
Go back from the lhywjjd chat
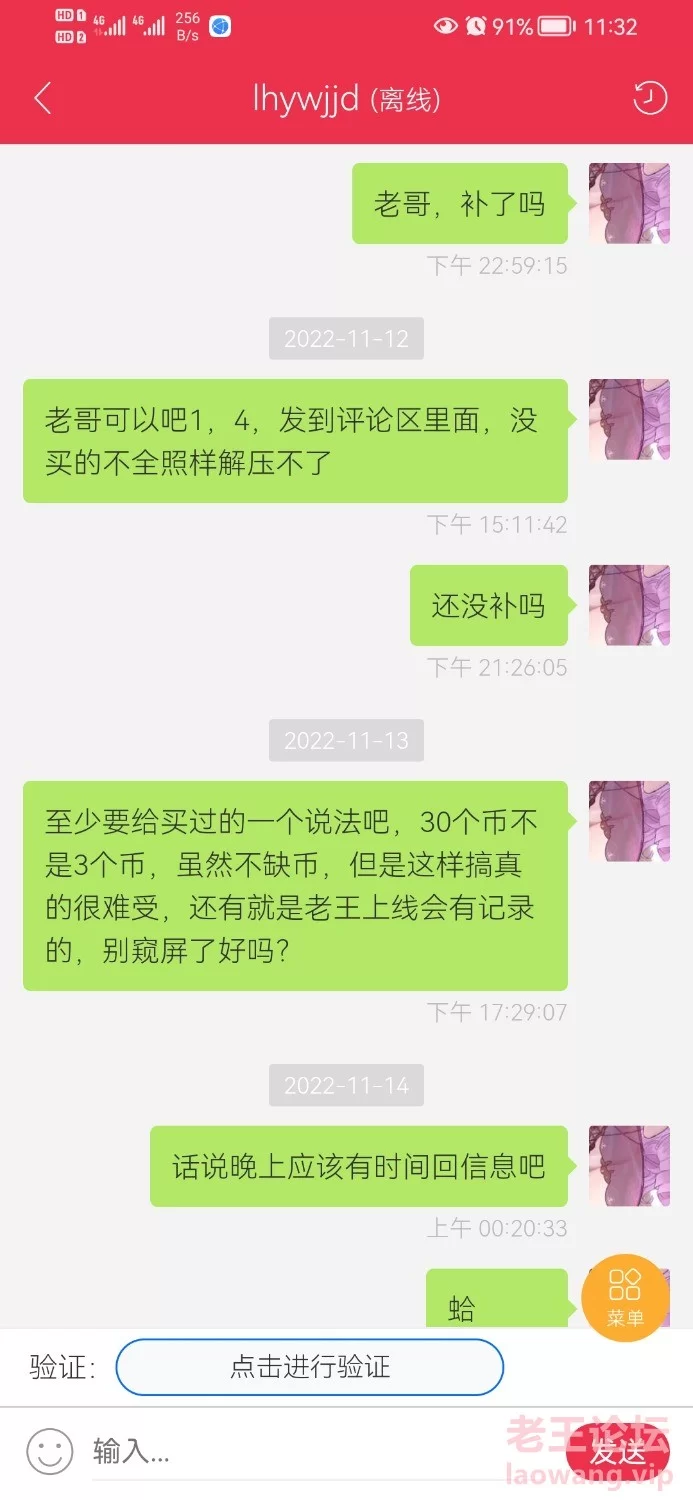pos(42,99)
